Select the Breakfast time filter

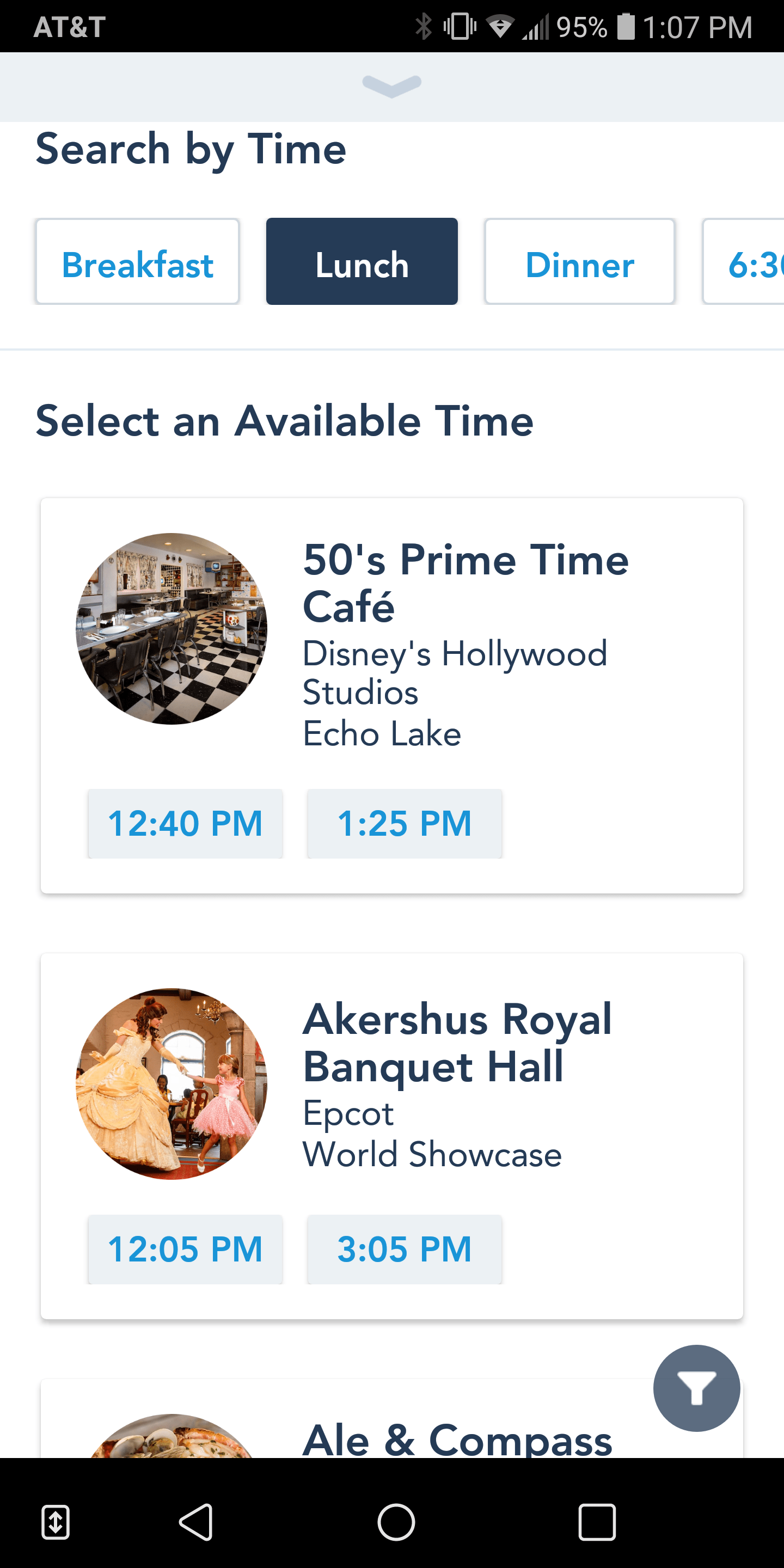pos(137,261)
